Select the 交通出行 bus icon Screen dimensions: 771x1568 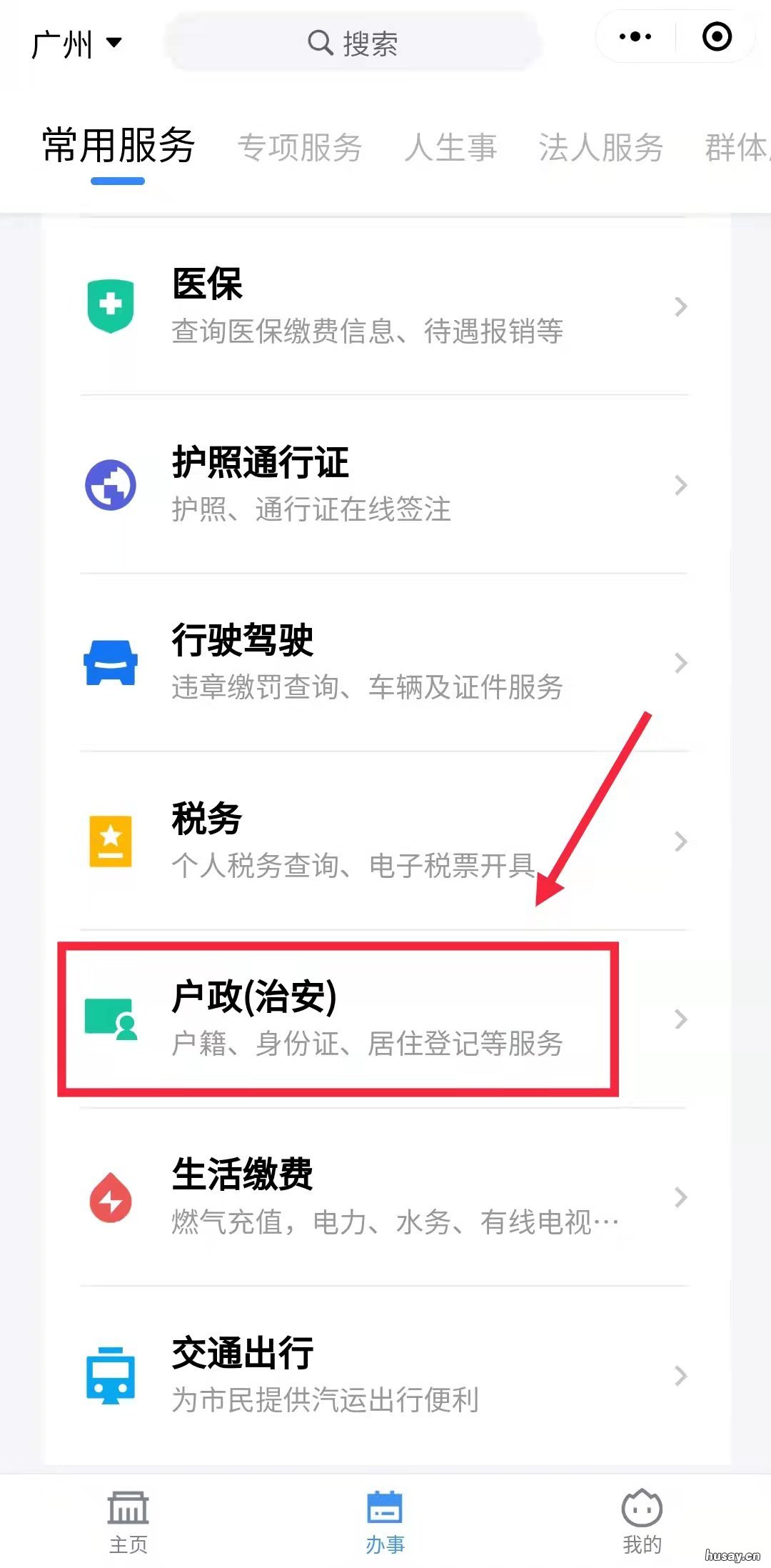point(111,1376)
